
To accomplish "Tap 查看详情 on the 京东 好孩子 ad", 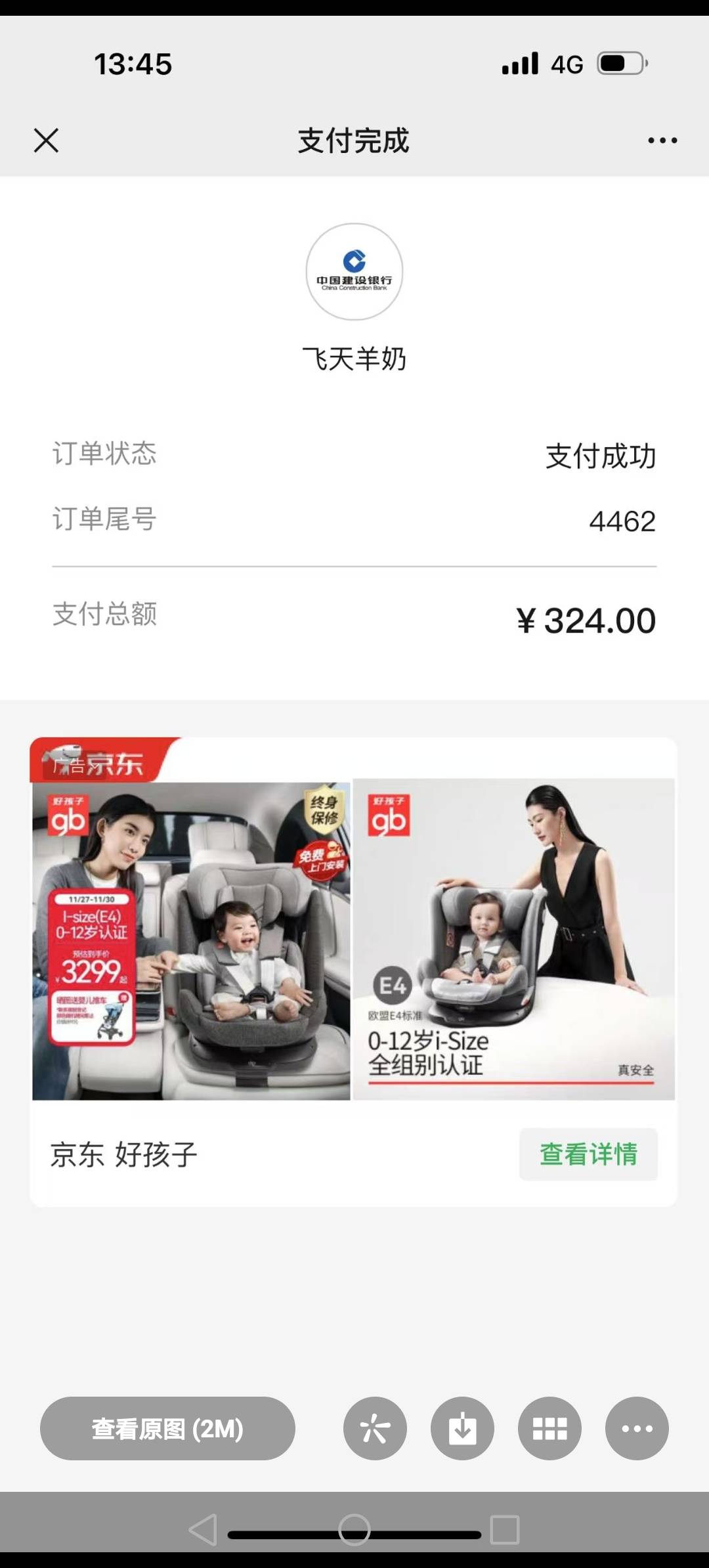I will coord(588,1154).
